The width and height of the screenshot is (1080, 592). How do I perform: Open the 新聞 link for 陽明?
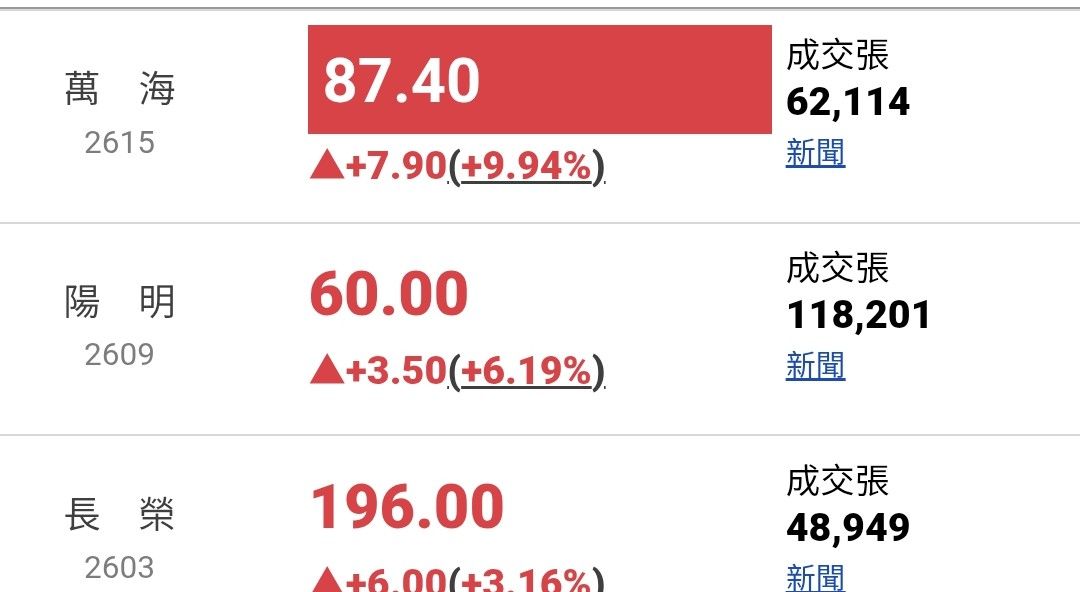(x=815, y=366)
